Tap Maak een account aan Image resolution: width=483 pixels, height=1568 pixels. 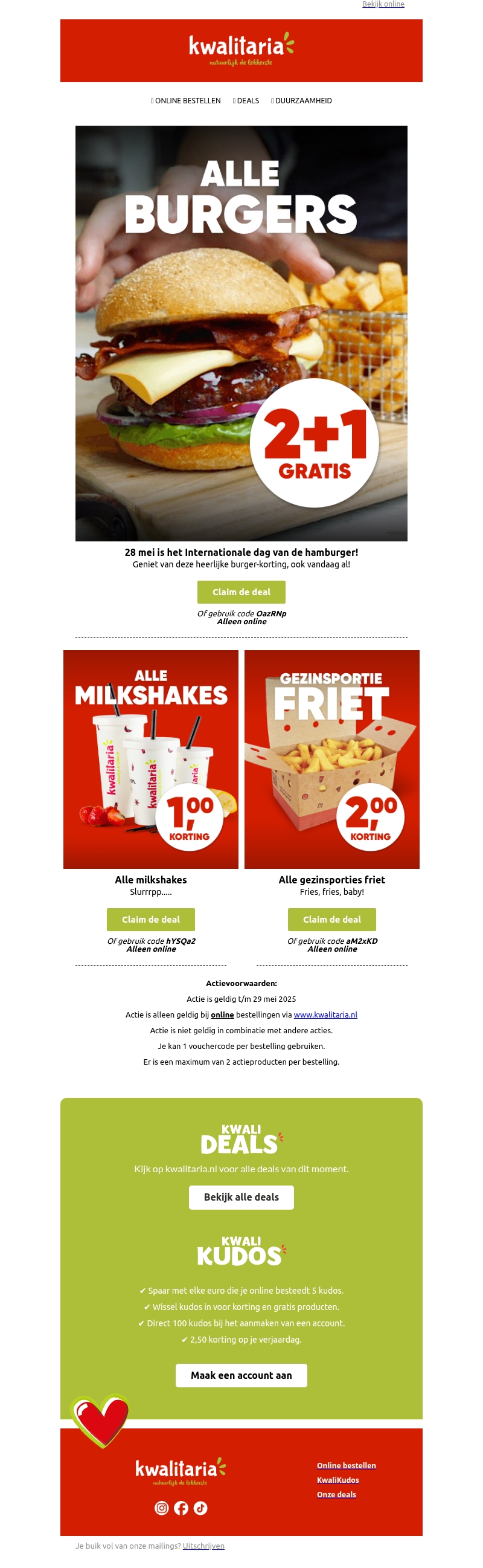[241, 1375]
